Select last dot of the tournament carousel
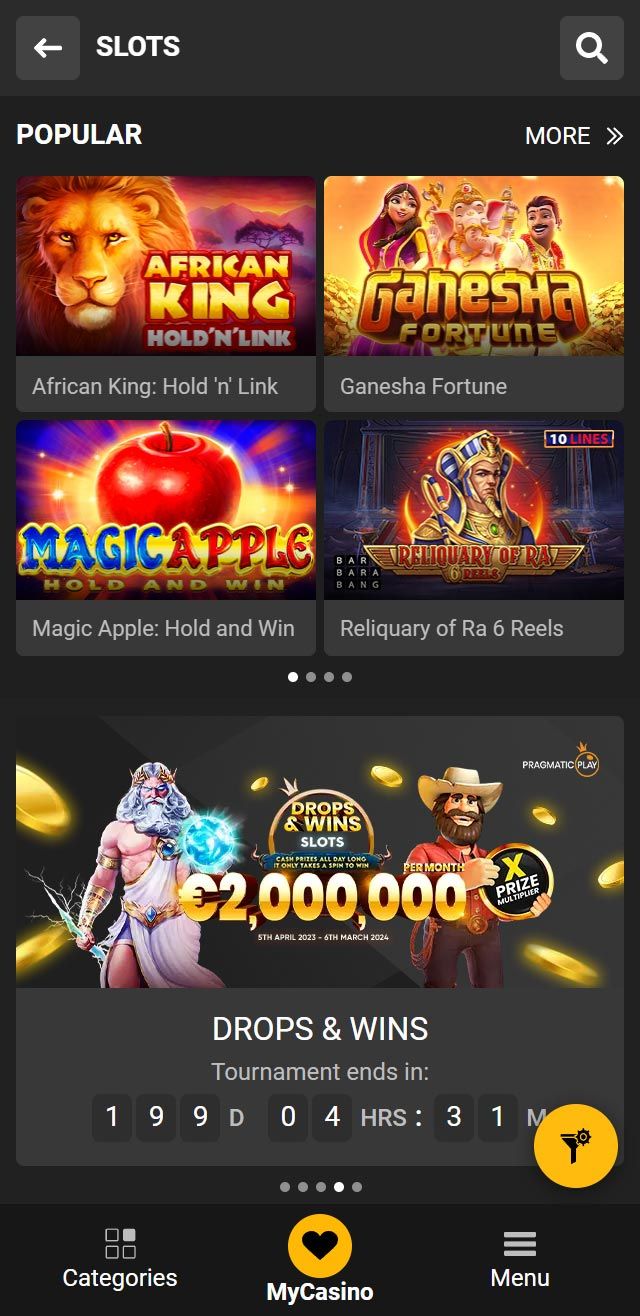640x1316 pixels. pos(357,1187)
